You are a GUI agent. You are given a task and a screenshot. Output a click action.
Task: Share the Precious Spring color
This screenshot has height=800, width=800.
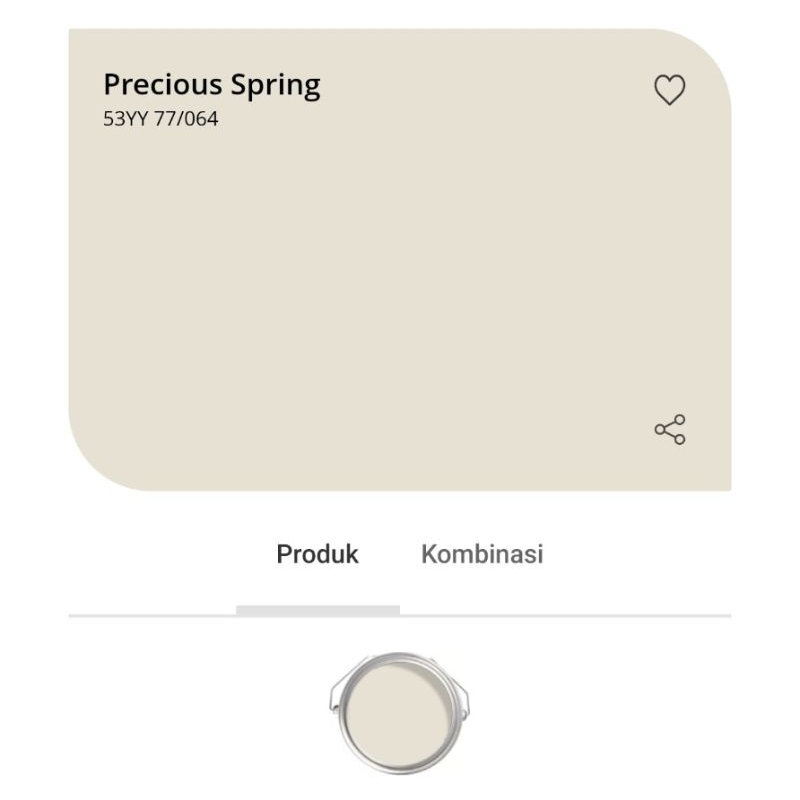[669, 429]
